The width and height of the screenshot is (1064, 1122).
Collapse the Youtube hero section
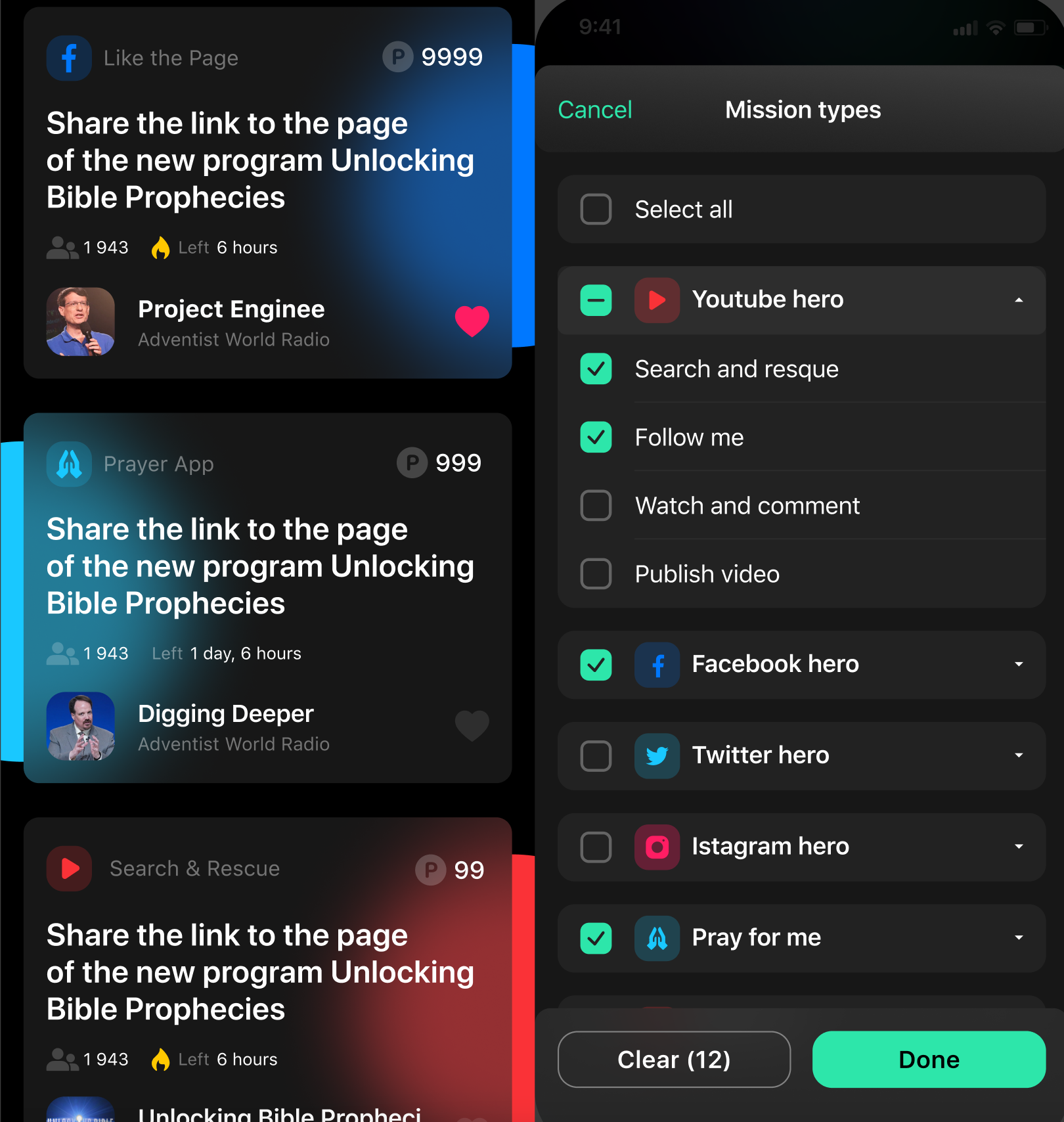[x=1019, y=300]
